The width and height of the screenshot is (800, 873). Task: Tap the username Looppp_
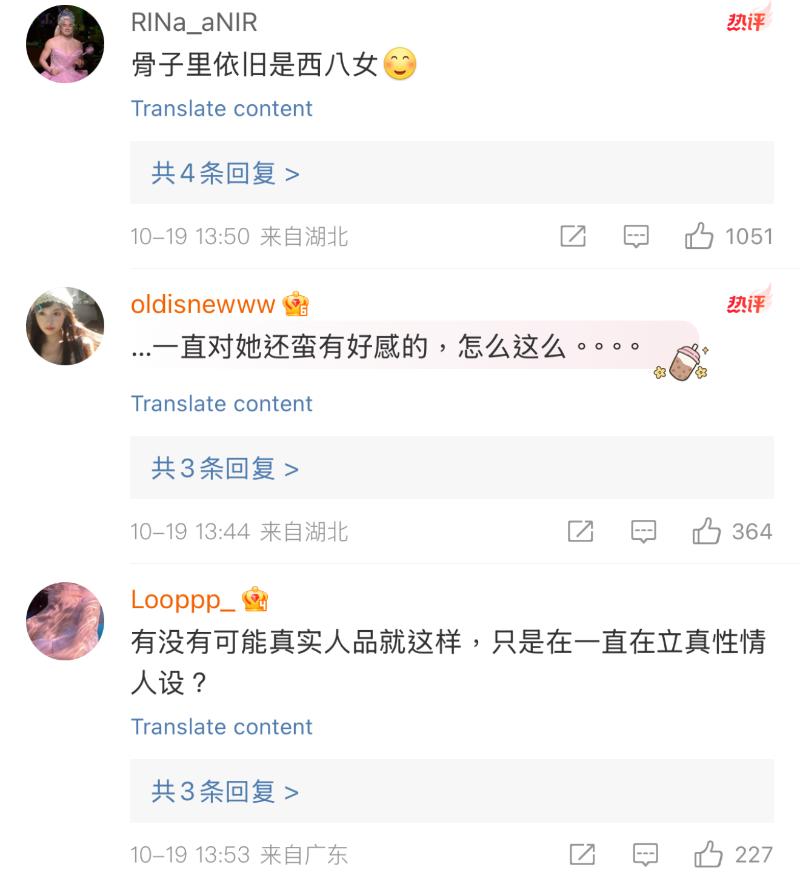coord(183,599)
